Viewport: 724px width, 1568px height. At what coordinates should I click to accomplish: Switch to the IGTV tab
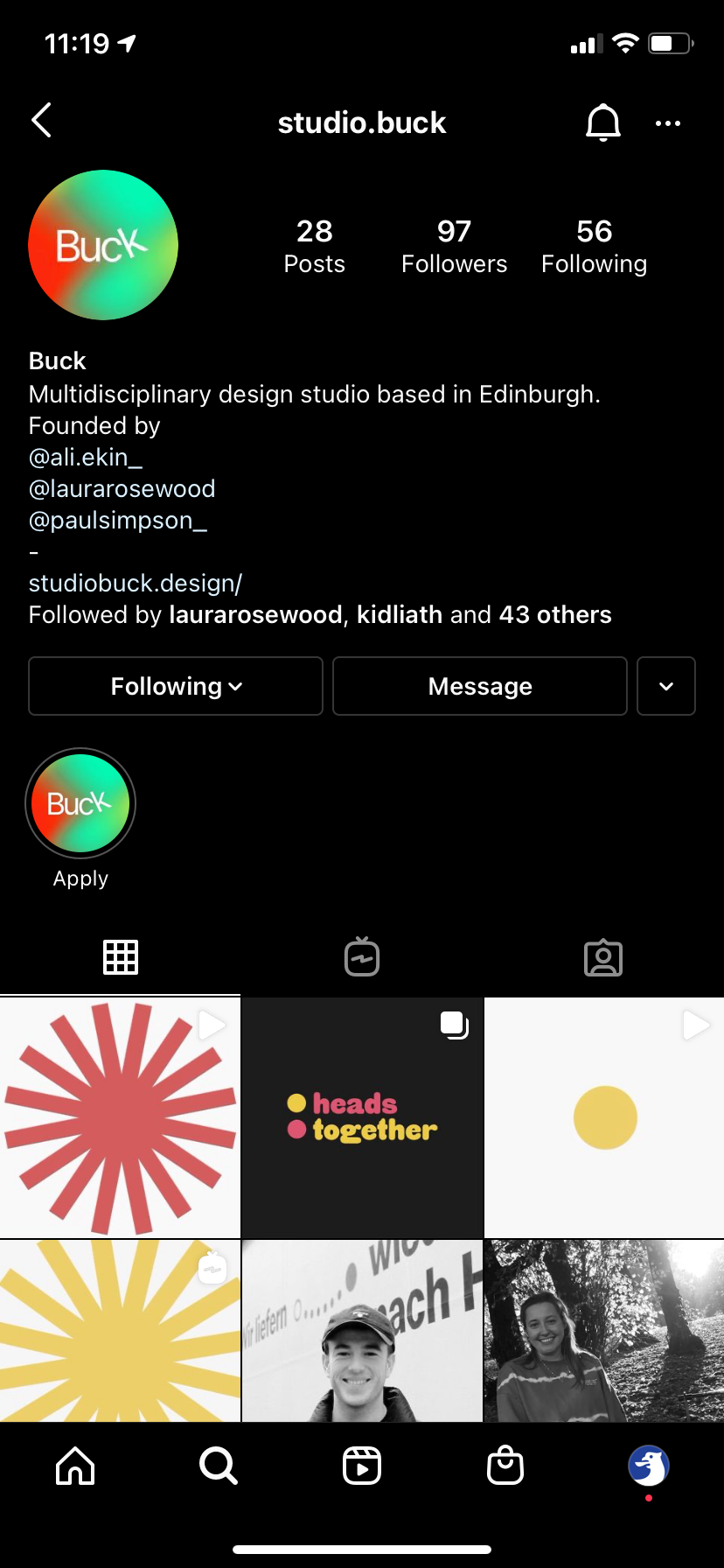361,957
